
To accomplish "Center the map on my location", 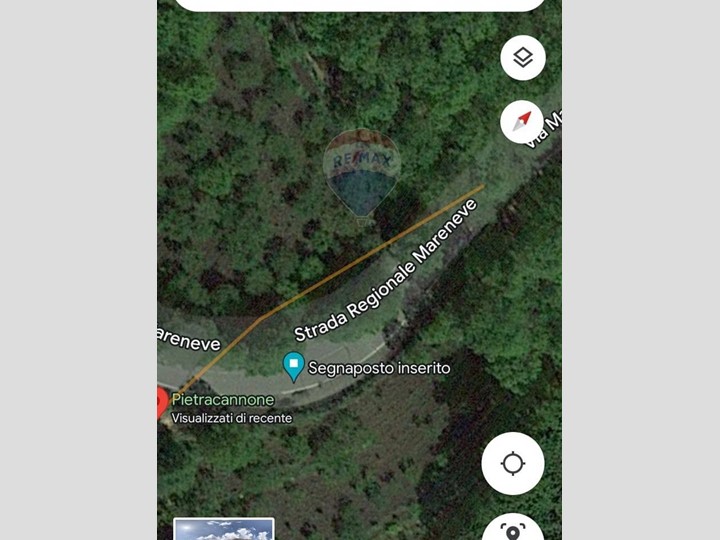I will pyautogui.click(x=513, y=464).
